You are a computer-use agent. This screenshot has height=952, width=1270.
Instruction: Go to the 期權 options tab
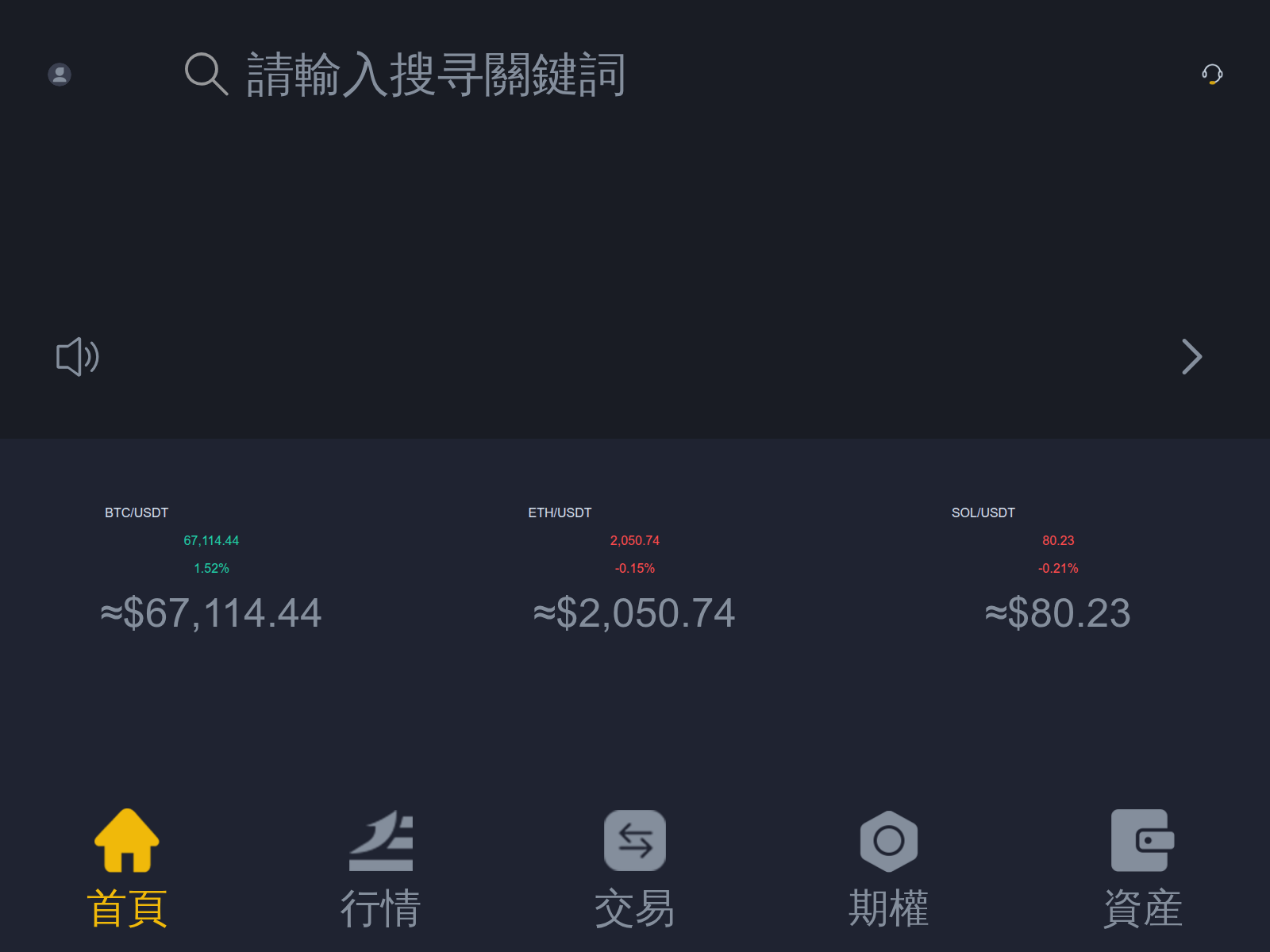(x=889, y=869)
